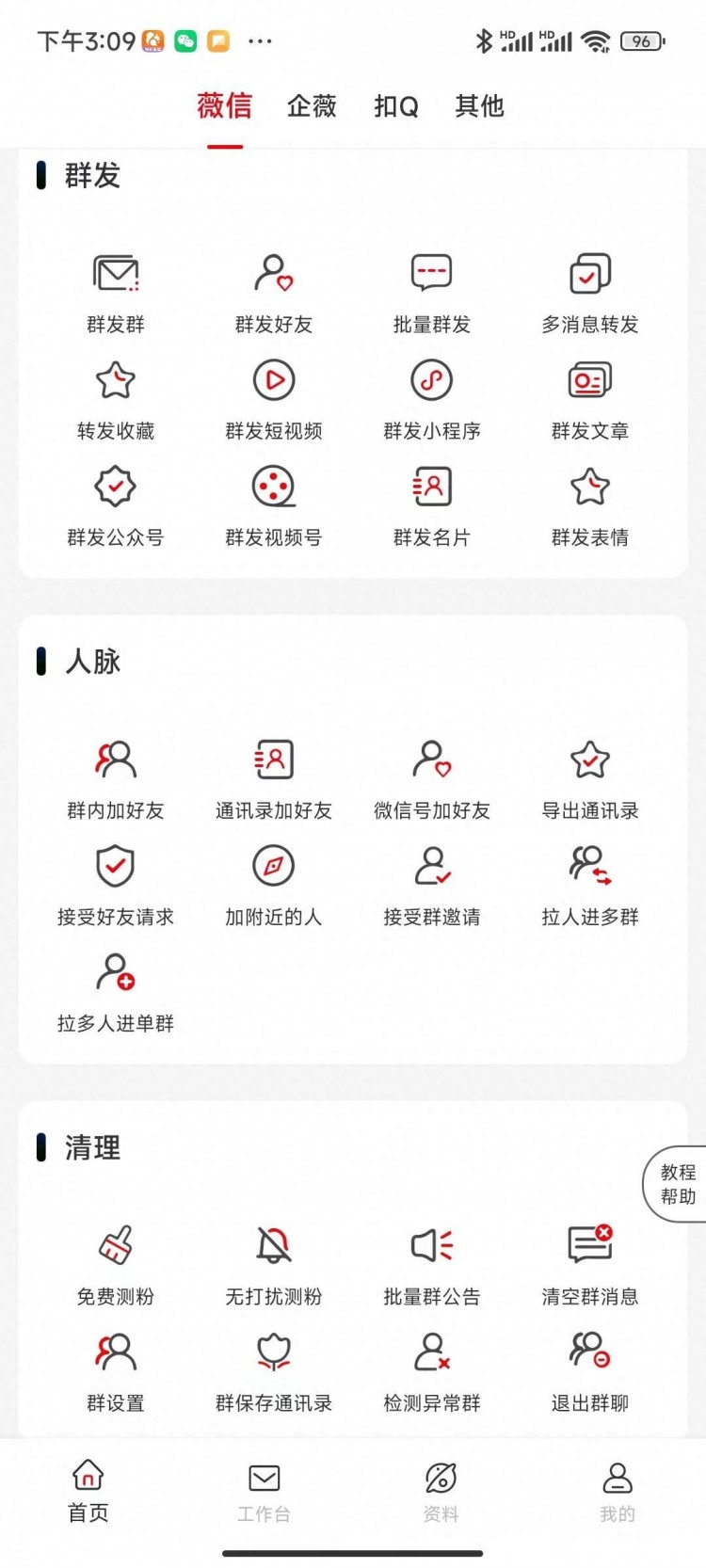The image size is (706, 1568).
Task: Open the 扣Q tab
Action: [x=395, y=106]
